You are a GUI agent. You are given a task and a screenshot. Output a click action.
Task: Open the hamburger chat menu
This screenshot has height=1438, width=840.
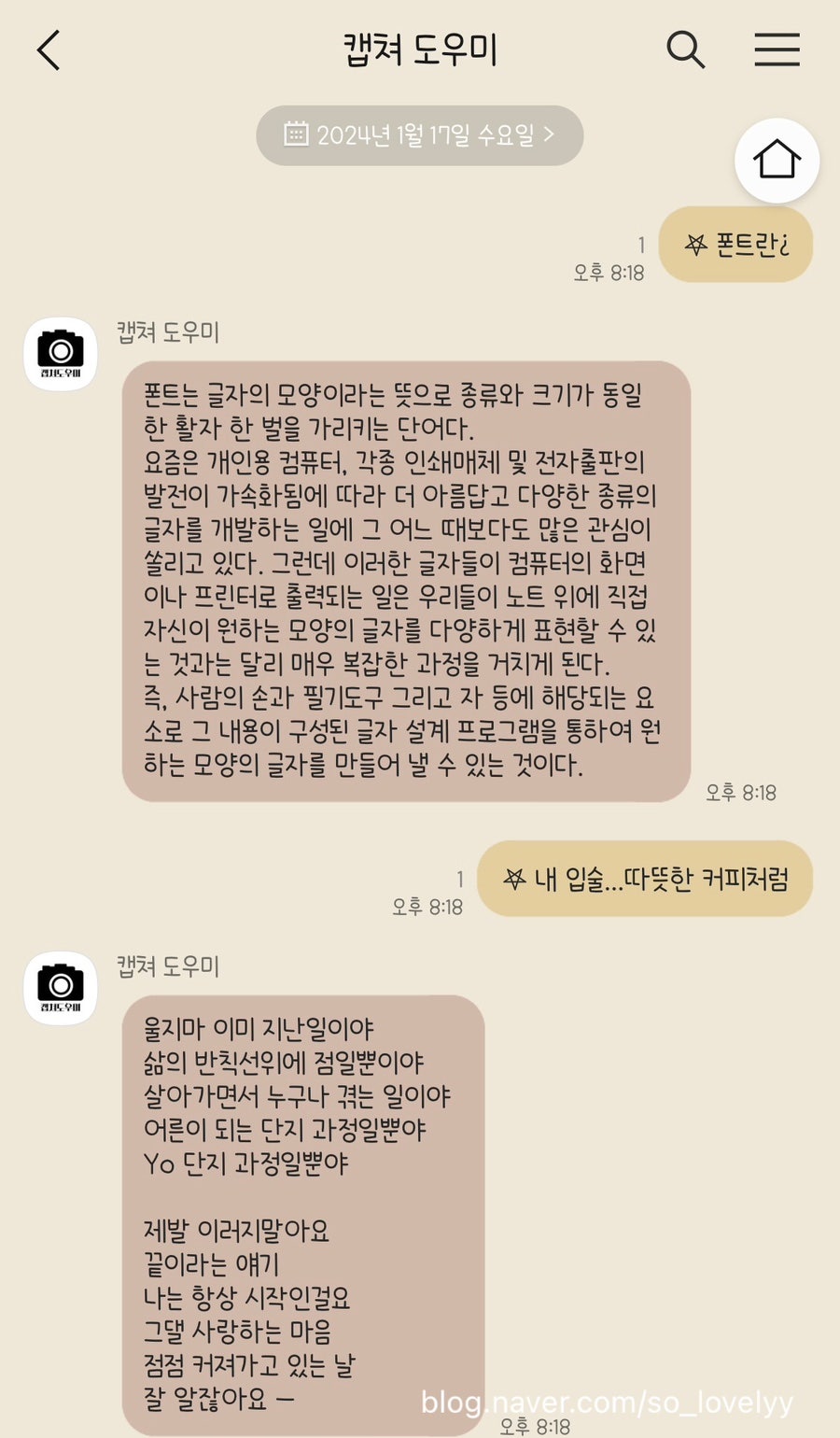[777, 49]
